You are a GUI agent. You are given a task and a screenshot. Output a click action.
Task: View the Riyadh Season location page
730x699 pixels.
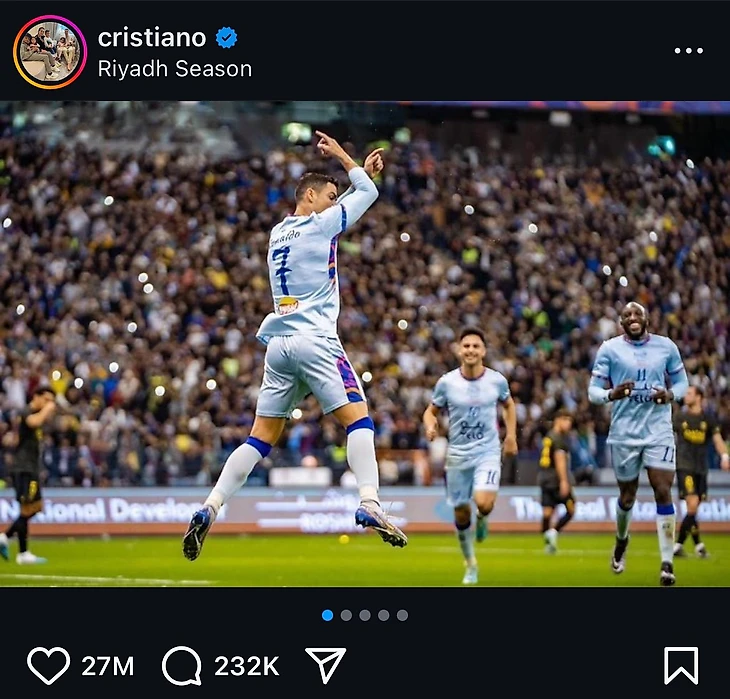click(175, 69)
